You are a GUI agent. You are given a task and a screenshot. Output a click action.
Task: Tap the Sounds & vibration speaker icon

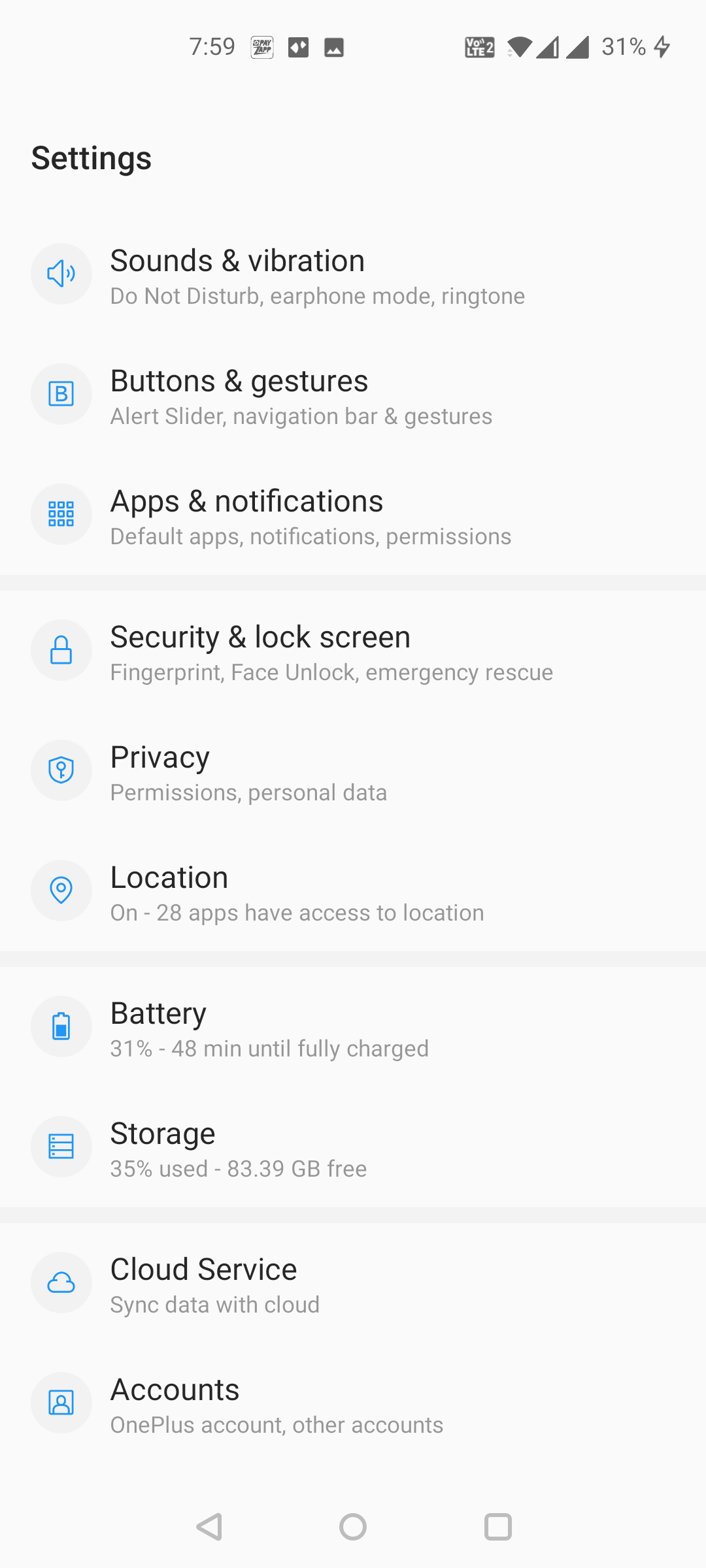[61, 274]
